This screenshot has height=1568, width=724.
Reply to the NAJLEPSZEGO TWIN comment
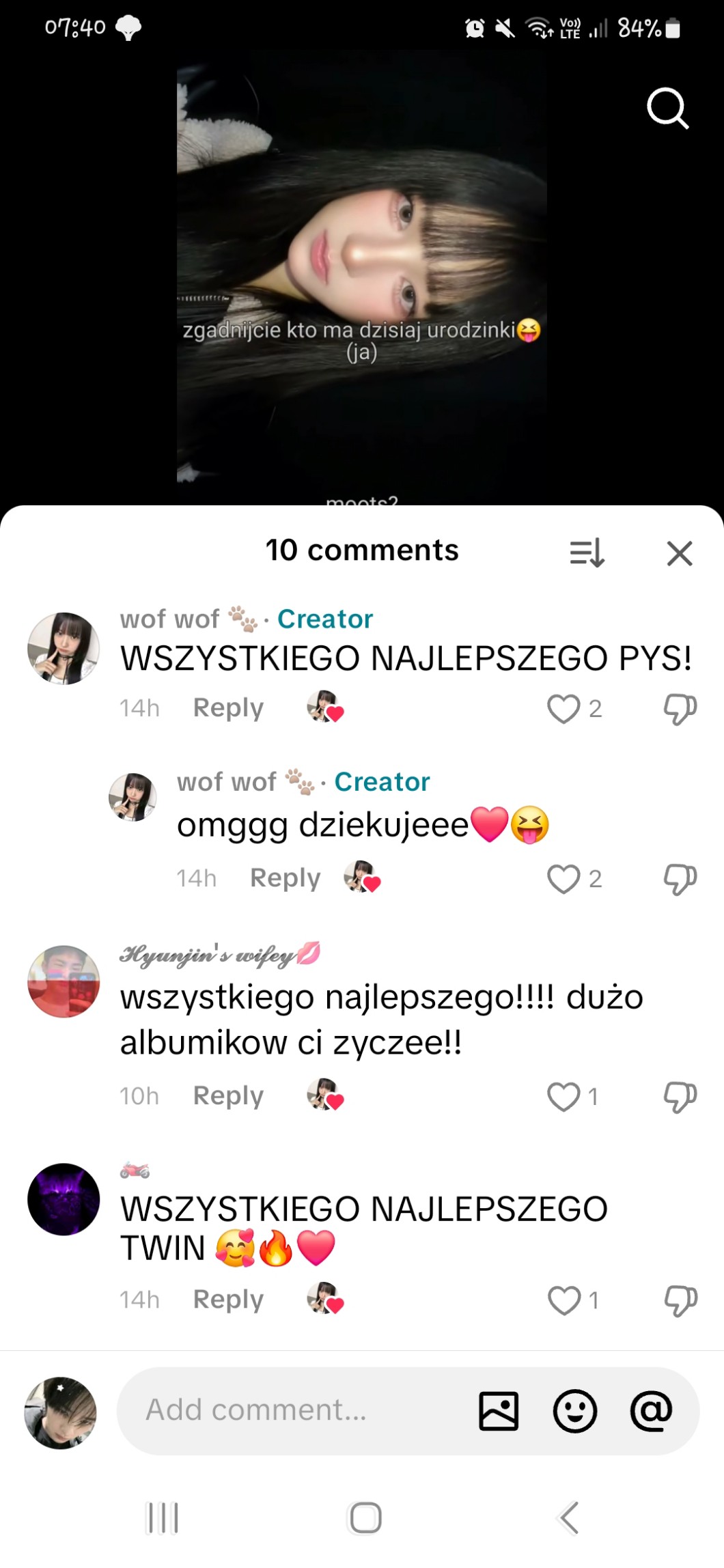click(x=228, y=1300)
